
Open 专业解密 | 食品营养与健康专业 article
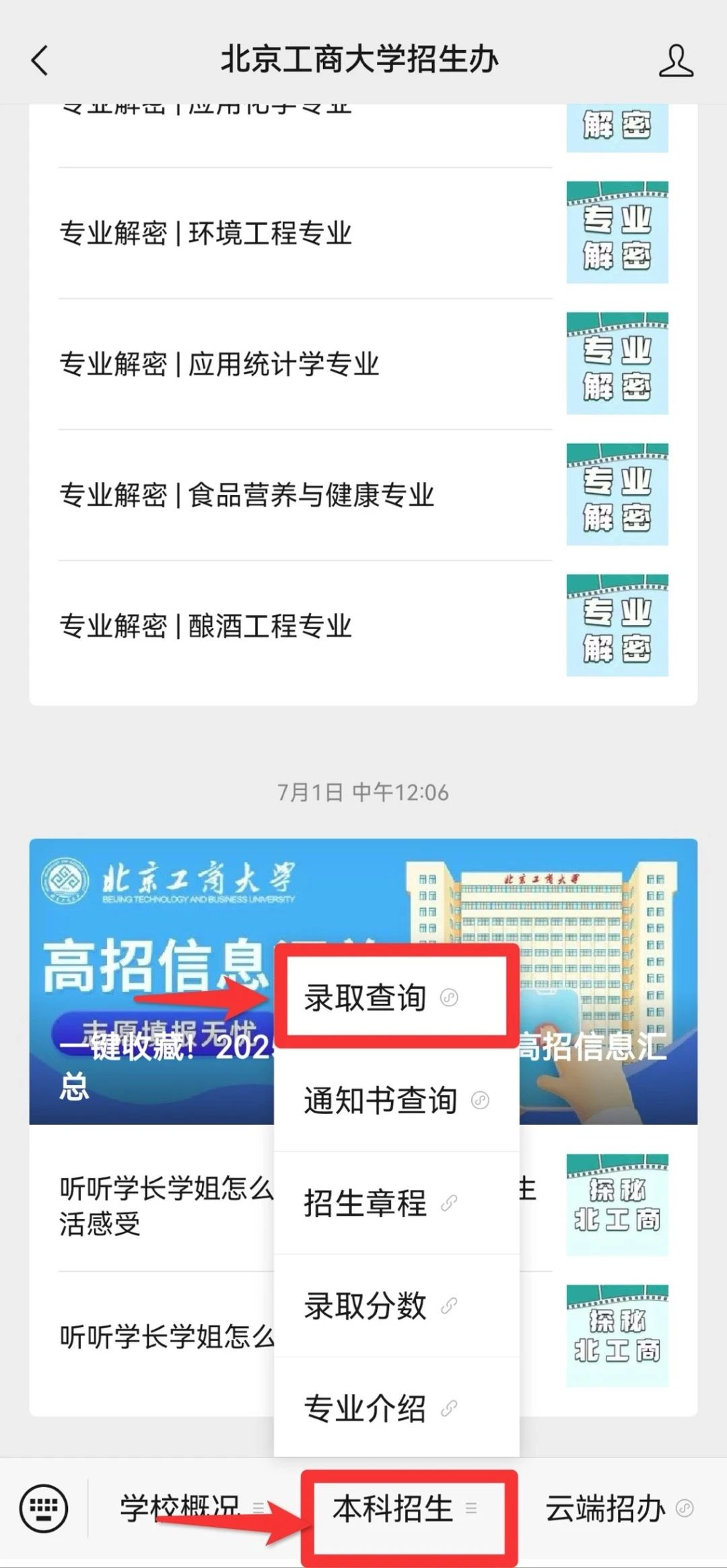[363, 494]
